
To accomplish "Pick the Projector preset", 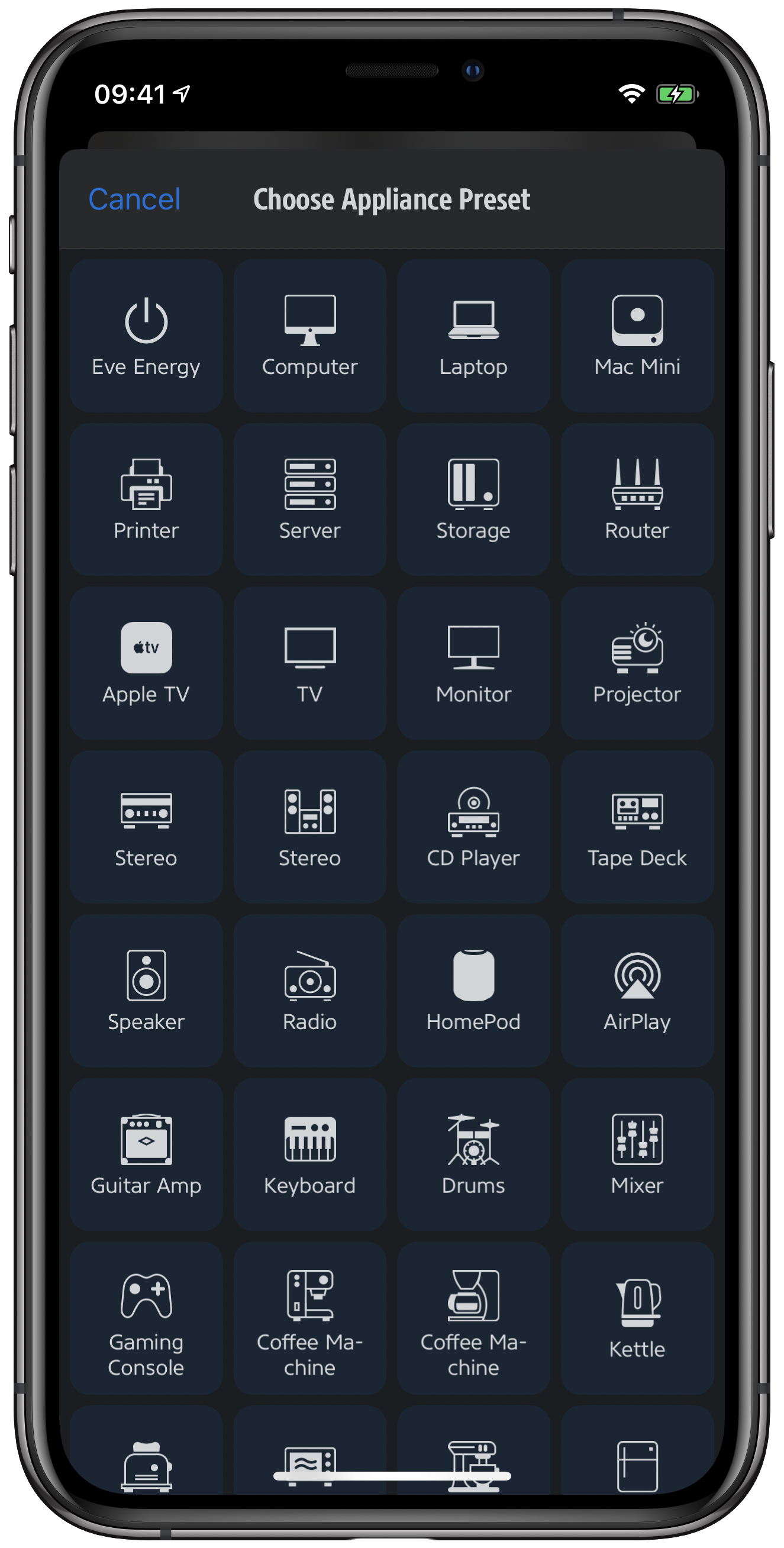I will [x=637, y=663].
